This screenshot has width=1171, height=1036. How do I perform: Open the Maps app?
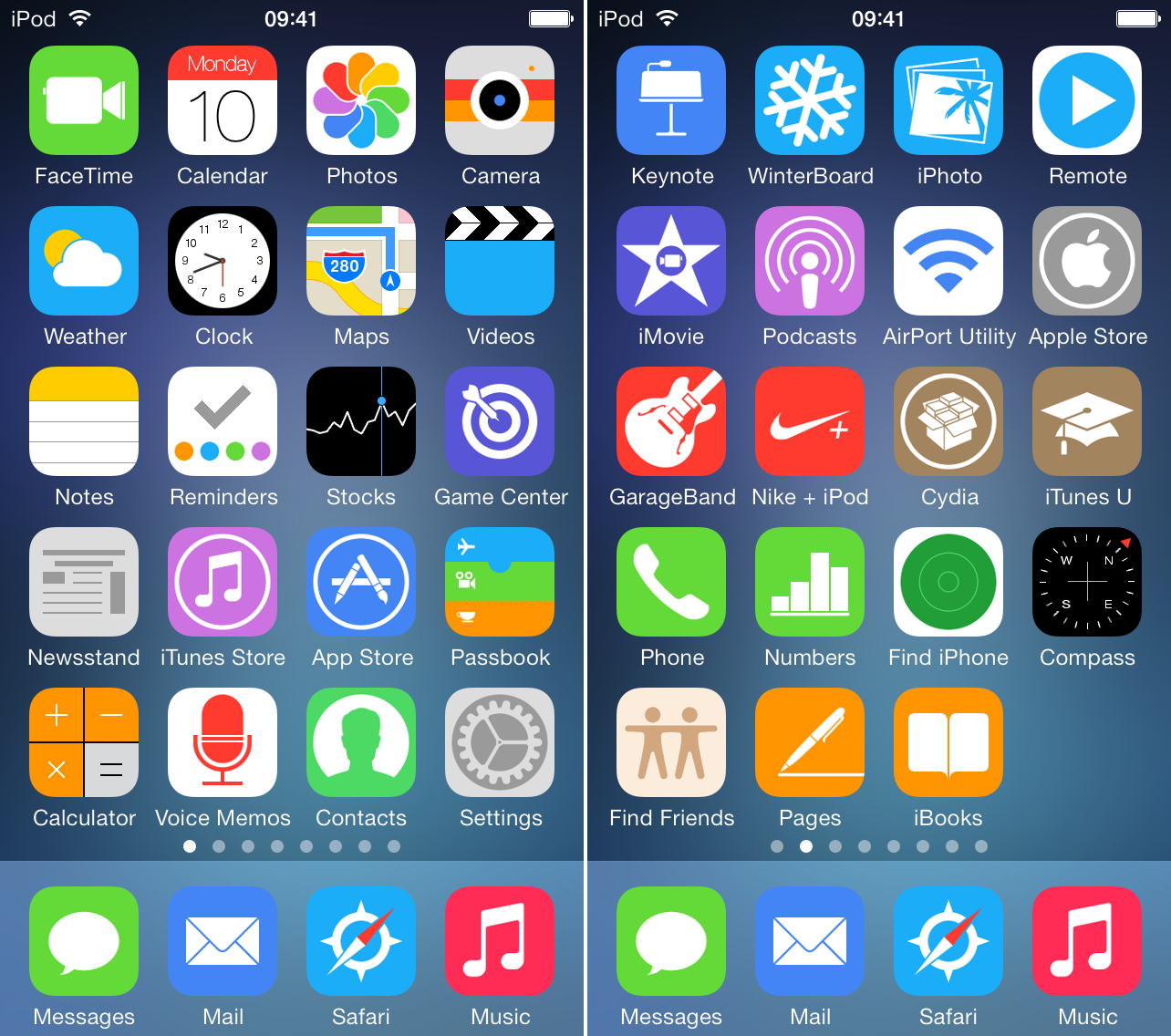[x=361, y=261]
